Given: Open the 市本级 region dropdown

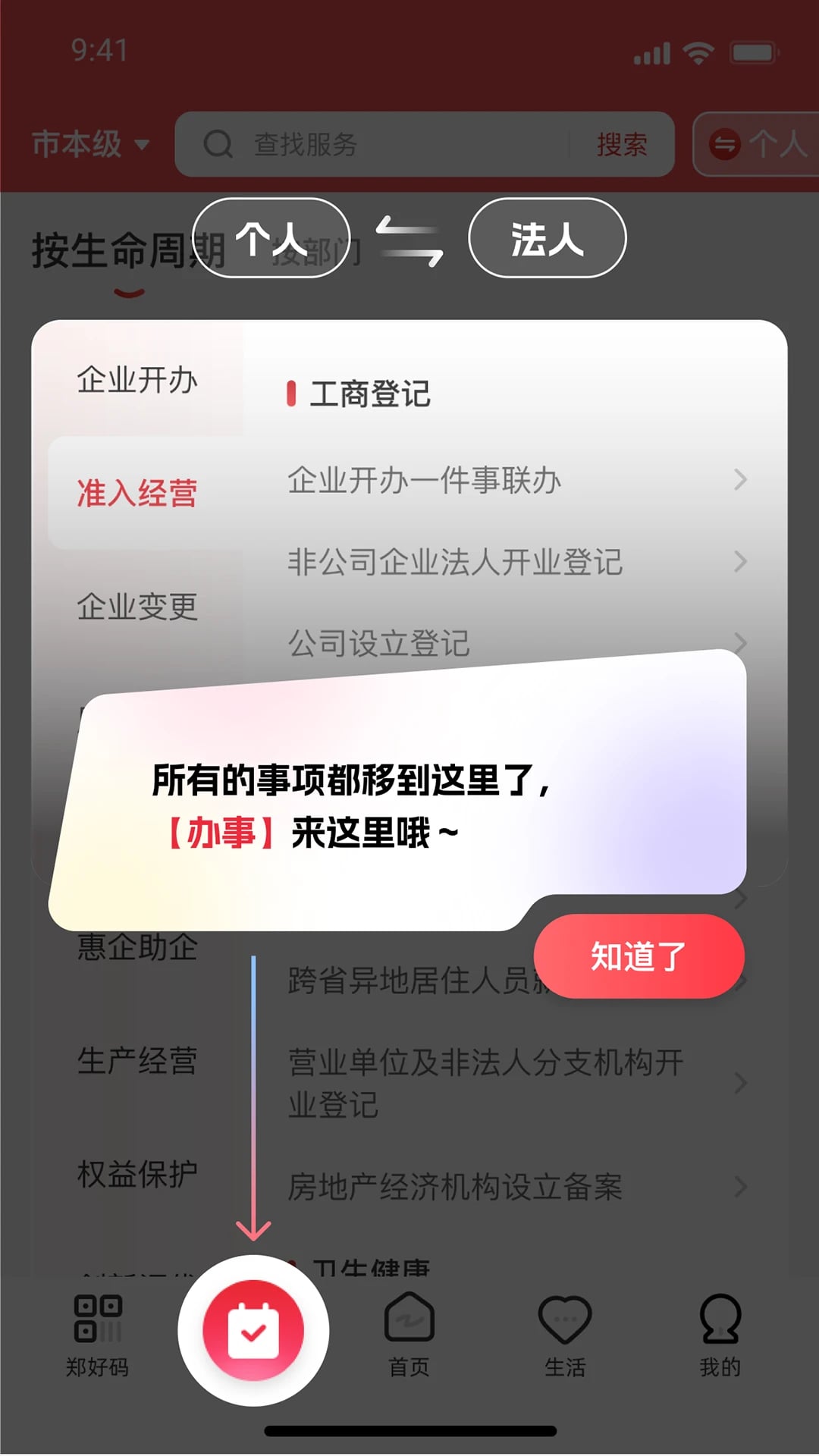Looking at the screenshot, I should click(87, 145).
